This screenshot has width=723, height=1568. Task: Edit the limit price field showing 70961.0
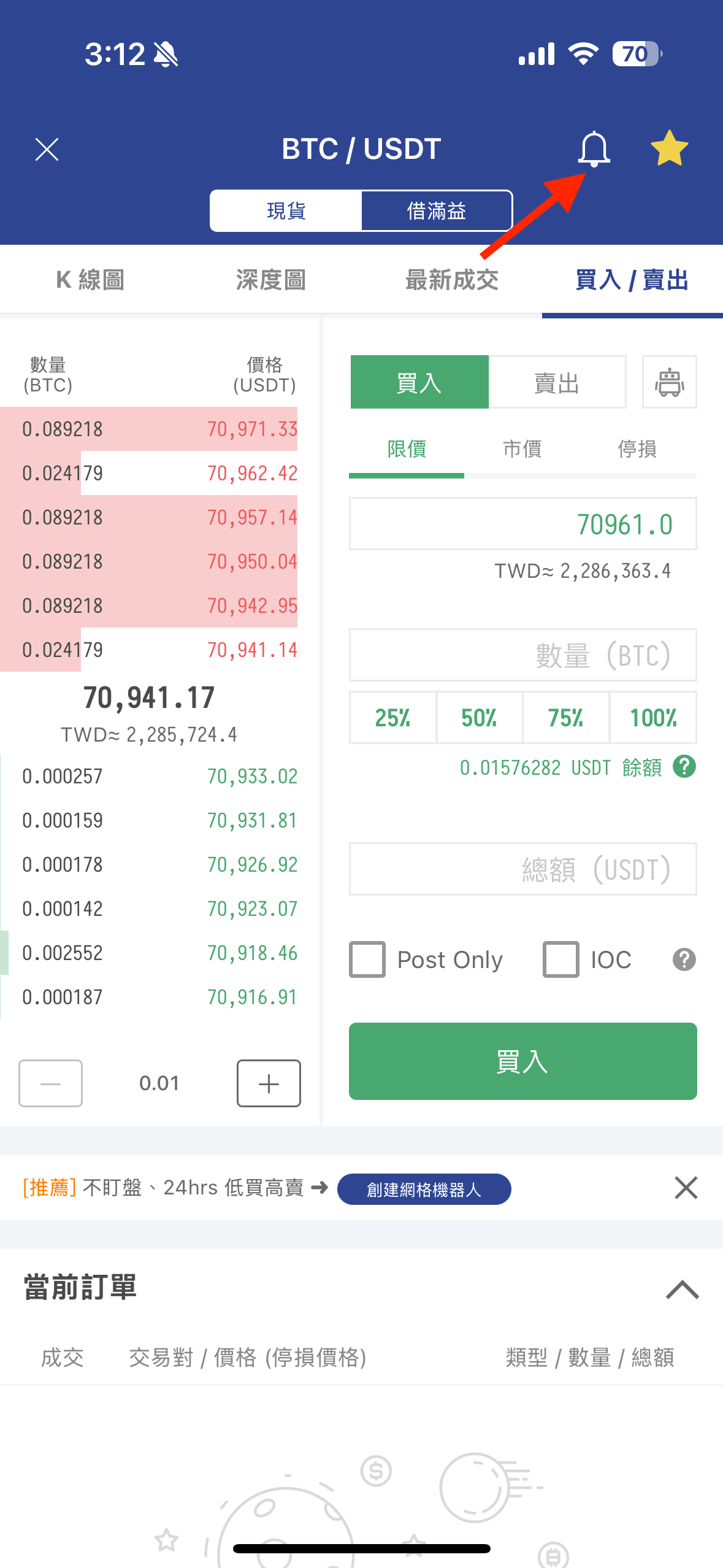pos(522,525)
